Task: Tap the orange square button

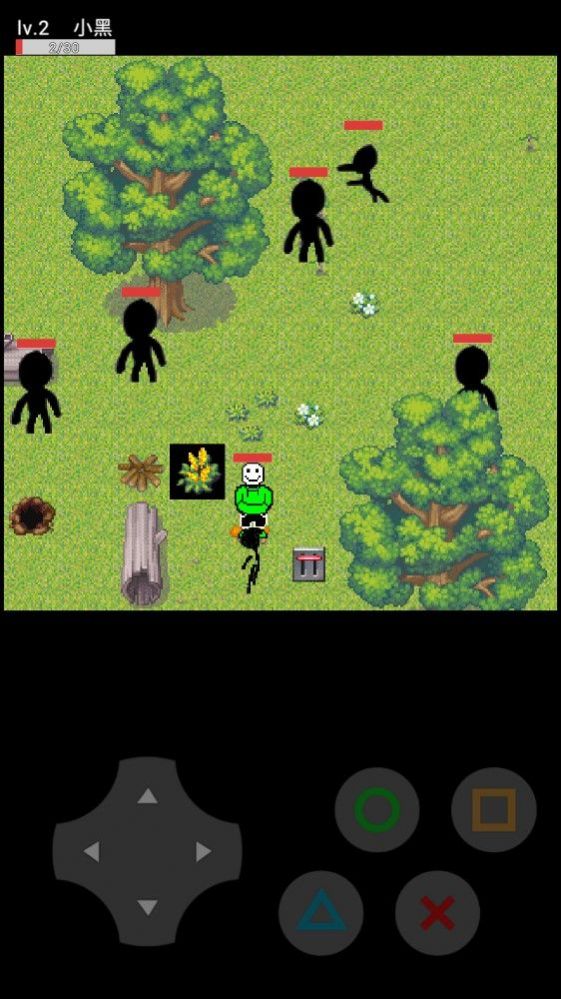Action: [x=494, y=810]
